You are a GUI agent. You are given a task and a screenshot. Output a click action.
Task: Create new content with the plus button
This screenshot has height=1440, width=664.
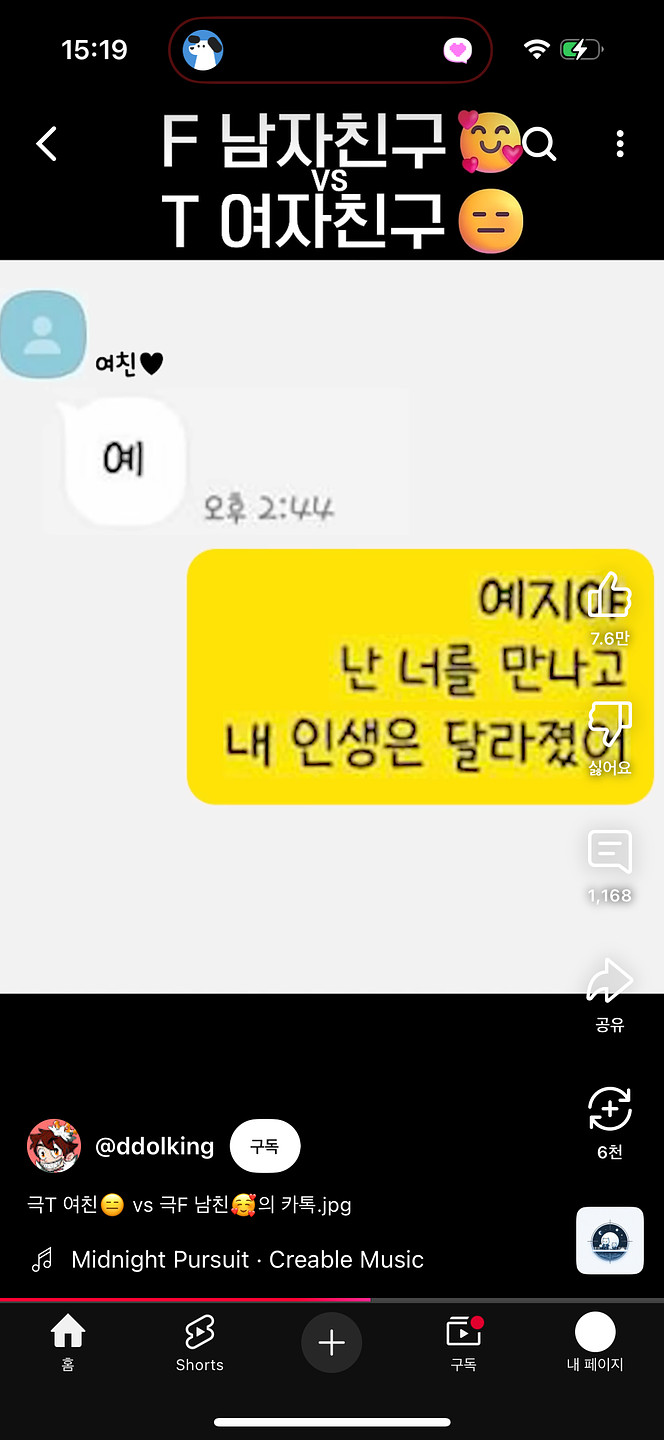click(331, 1342)
